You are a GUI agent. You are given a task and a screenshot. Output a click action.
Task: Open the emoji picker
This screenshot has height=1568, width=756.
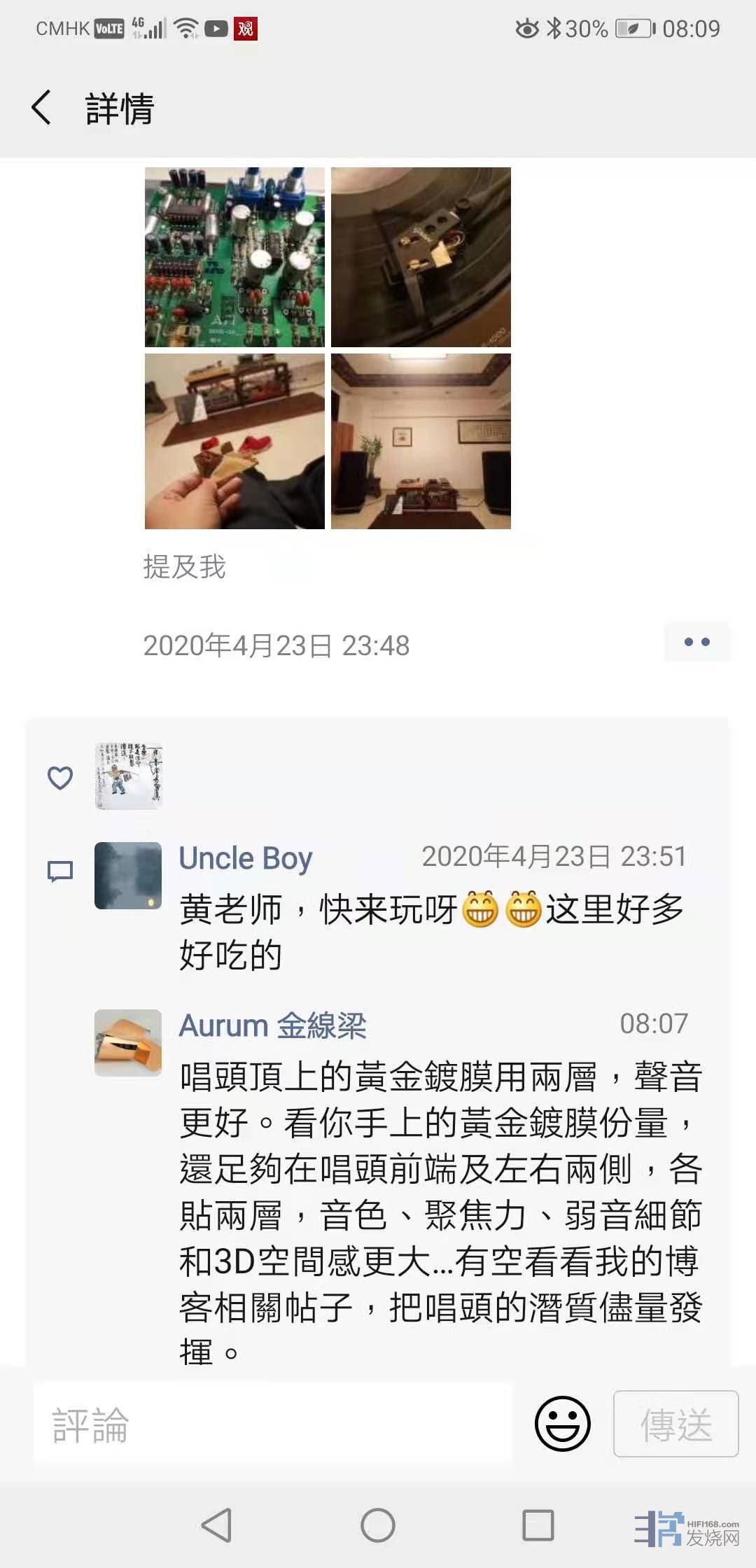point(562,1424)
